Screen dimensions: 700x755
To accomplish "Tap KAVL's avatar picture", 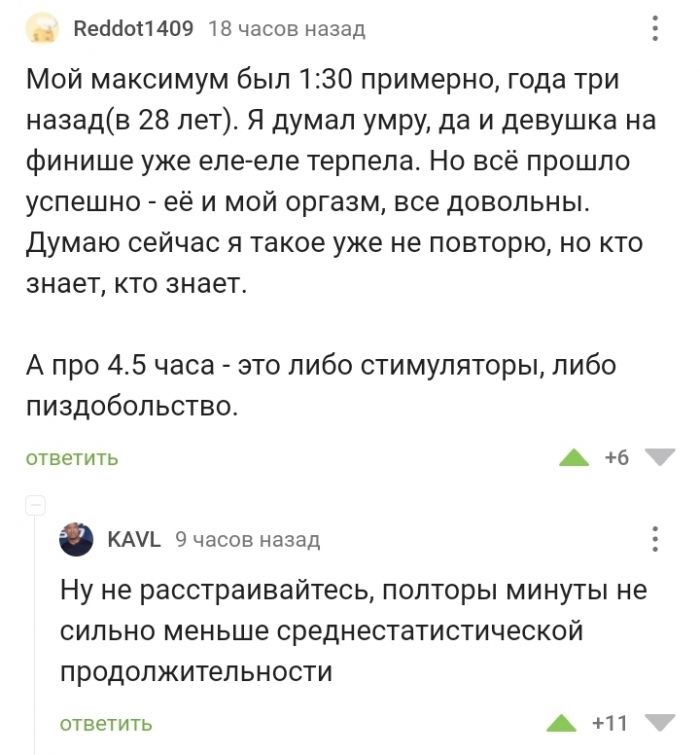I will [78, 539].
